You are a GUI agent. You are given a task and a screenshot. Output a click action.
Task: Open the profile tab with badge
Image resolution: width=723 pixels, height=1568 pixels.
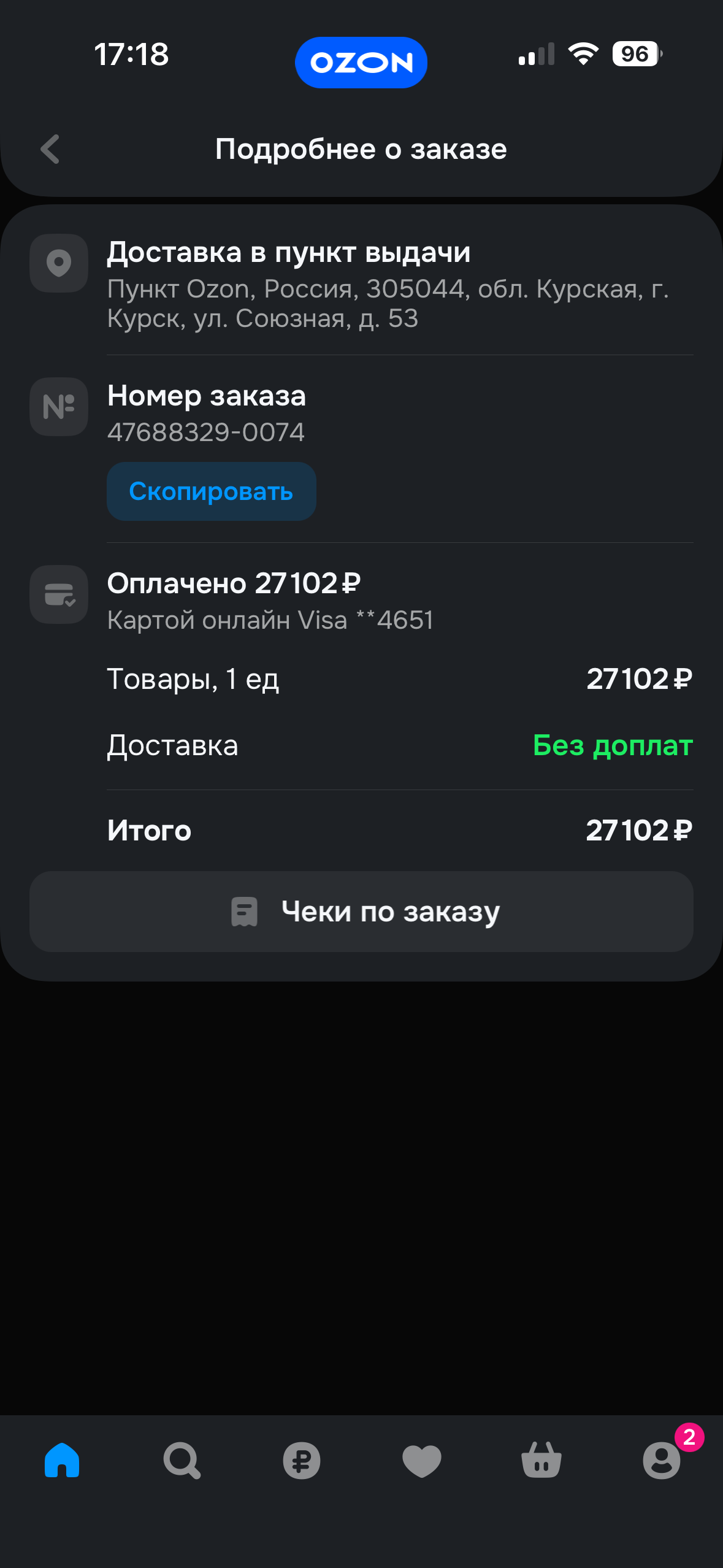(x=661, y=1460)
